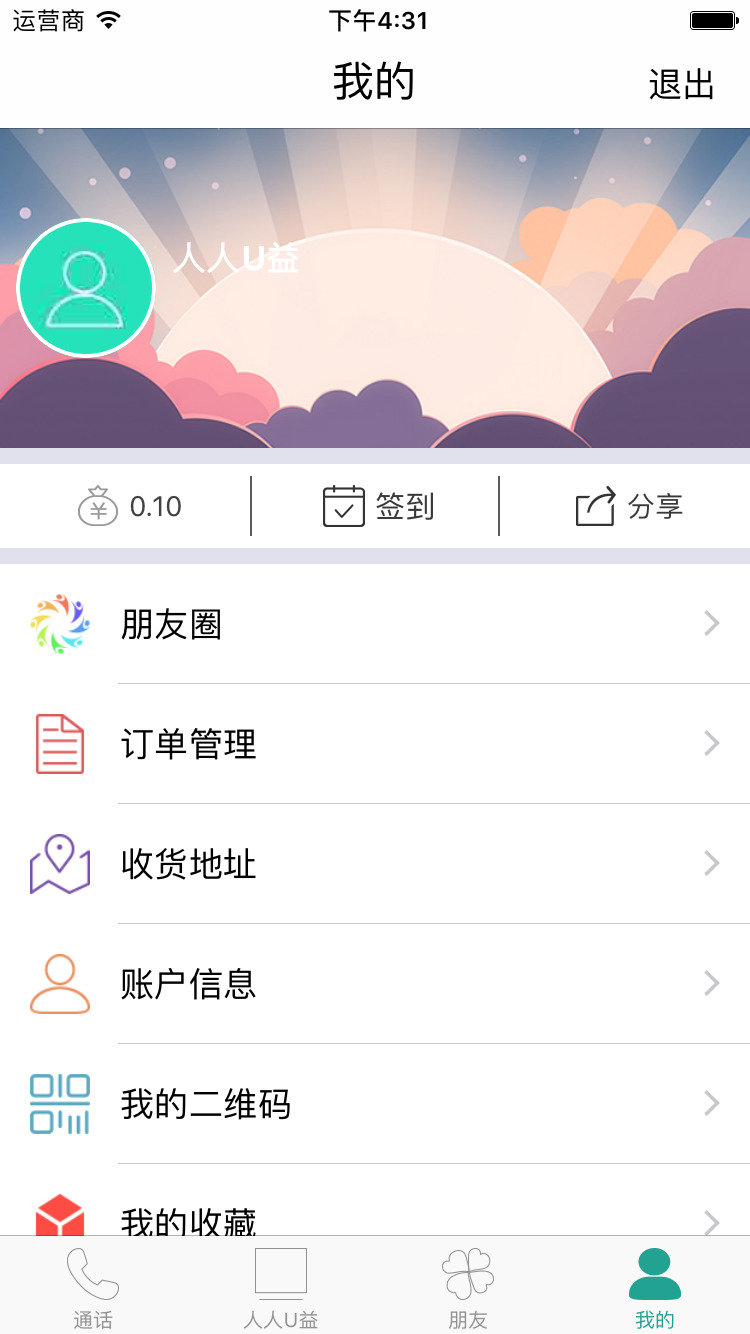The image size is (750, 1334).
Task: Open the 0.10 wallet balance
Action: tap(130, 506)
